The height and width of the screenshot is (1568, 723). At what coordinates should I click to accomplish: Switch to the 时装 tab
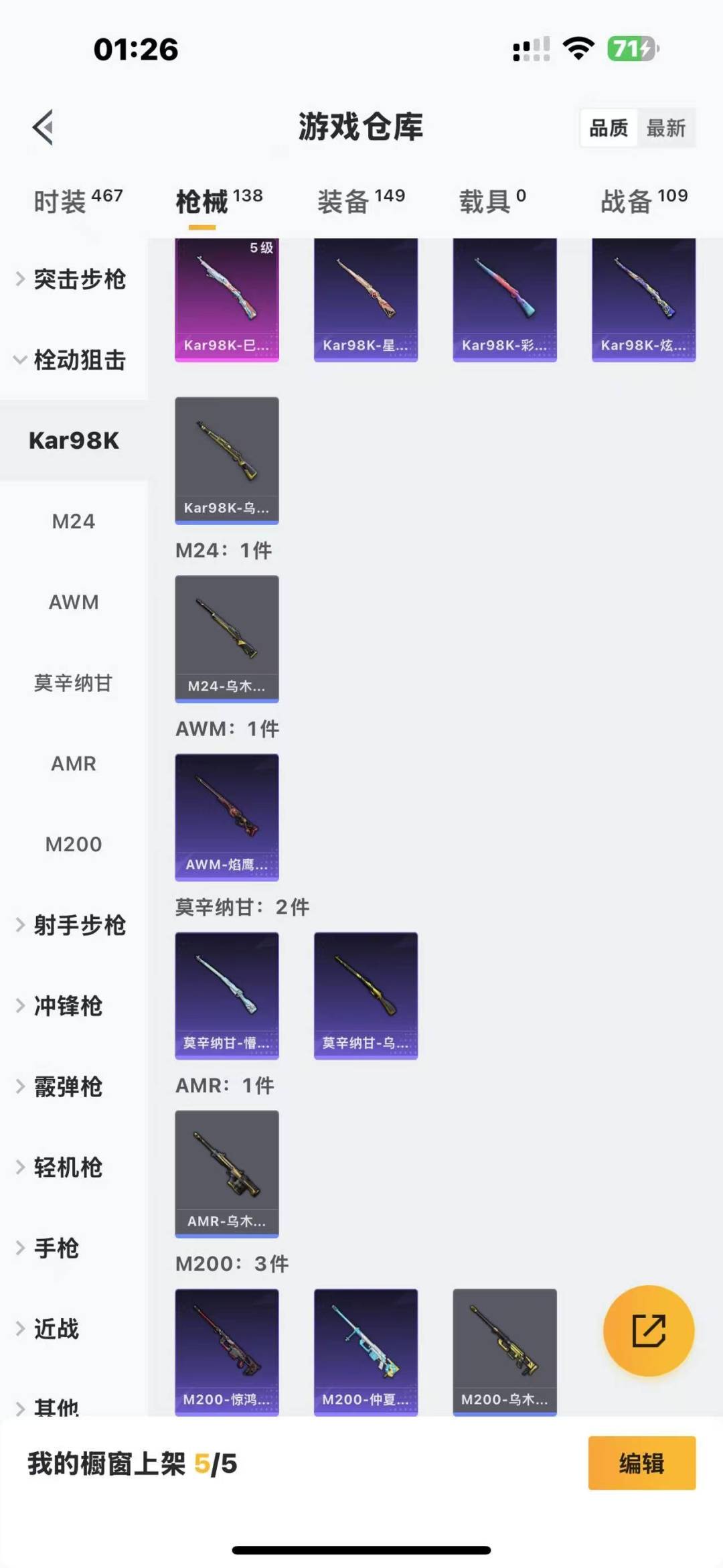[x=78, y=201]
